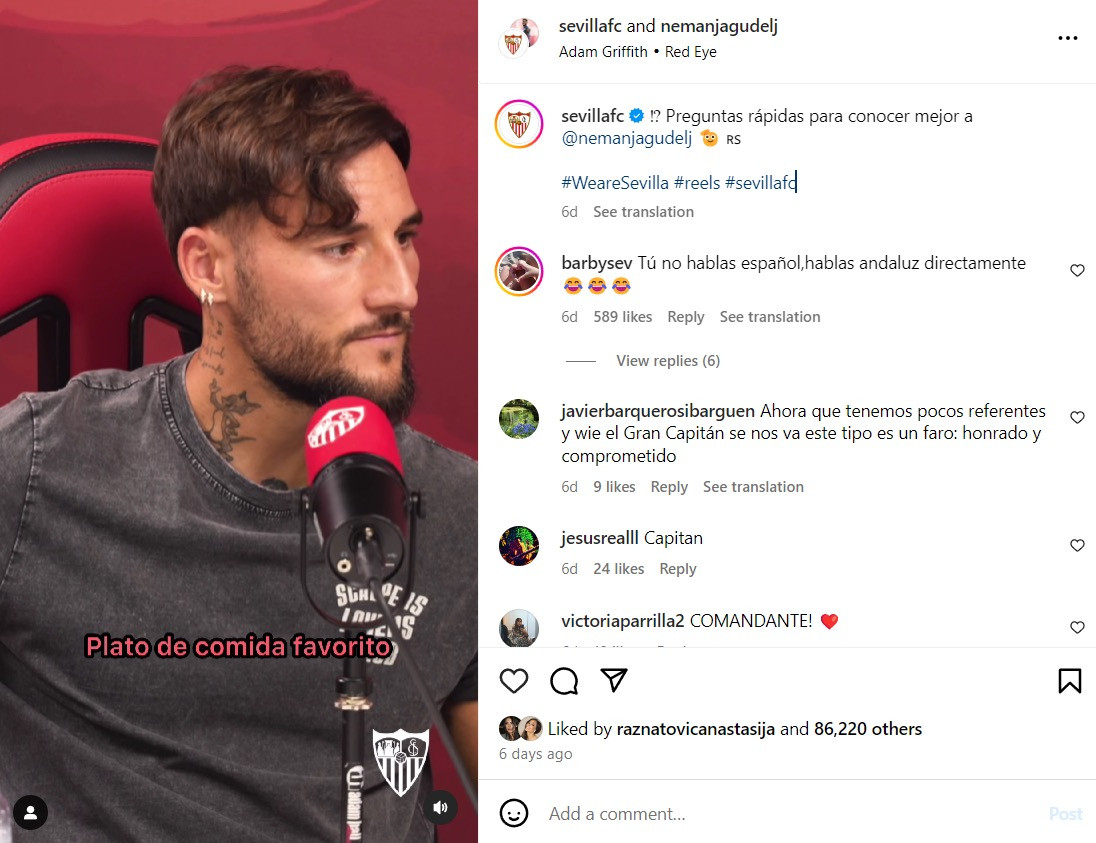The height and width of the screenshot is (843, 1096).
Task: Expand View replies (6)
Action: (x=667, y=361)
